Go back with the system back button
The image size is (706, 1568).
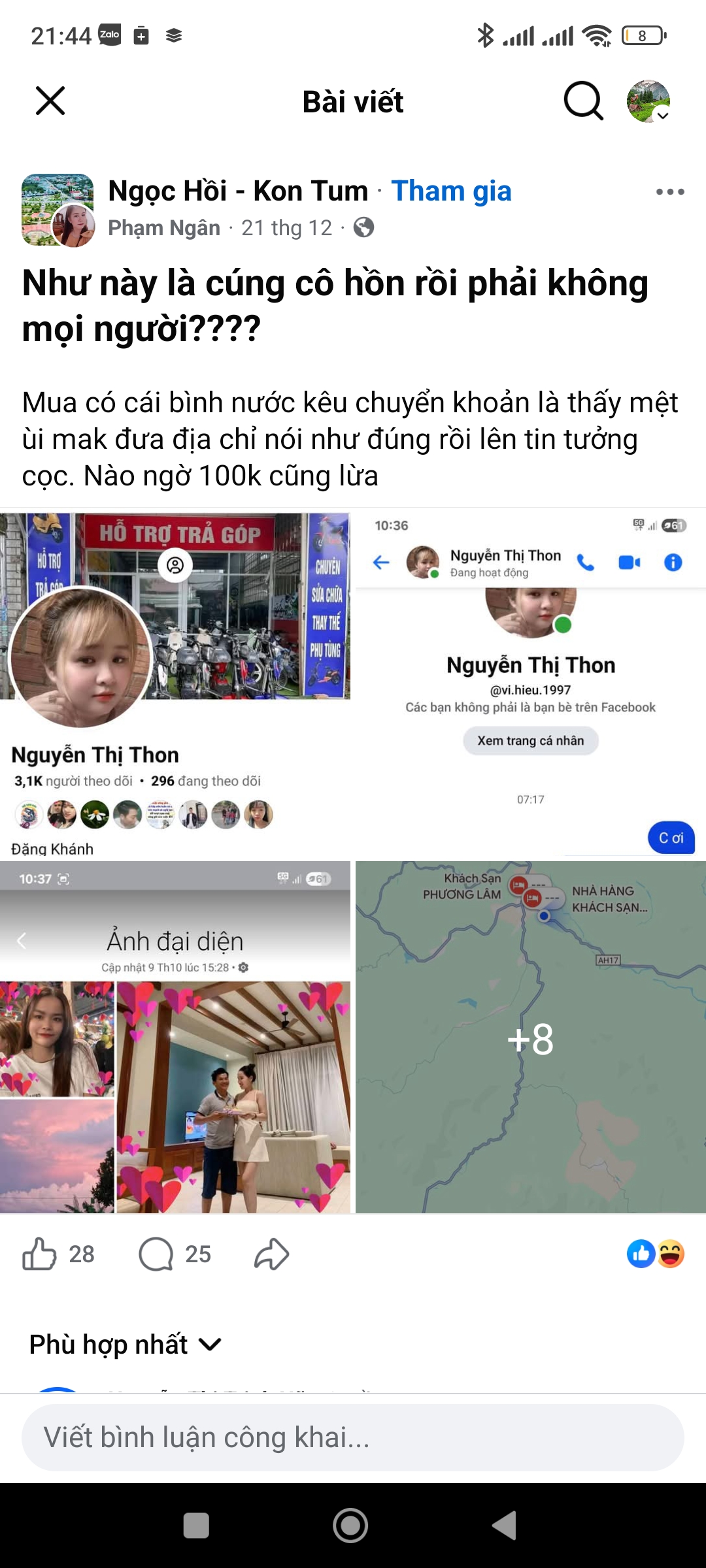pyautogui.click(x=504, y=1526)
